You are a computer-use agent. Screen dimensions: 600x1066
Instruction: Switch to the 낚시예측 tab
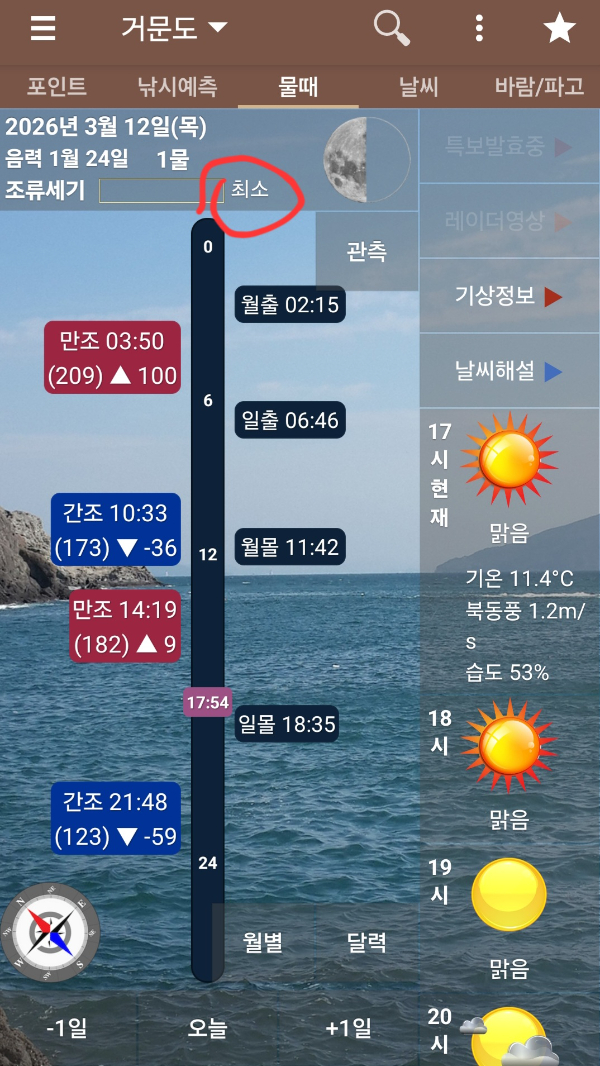[177, 87]
